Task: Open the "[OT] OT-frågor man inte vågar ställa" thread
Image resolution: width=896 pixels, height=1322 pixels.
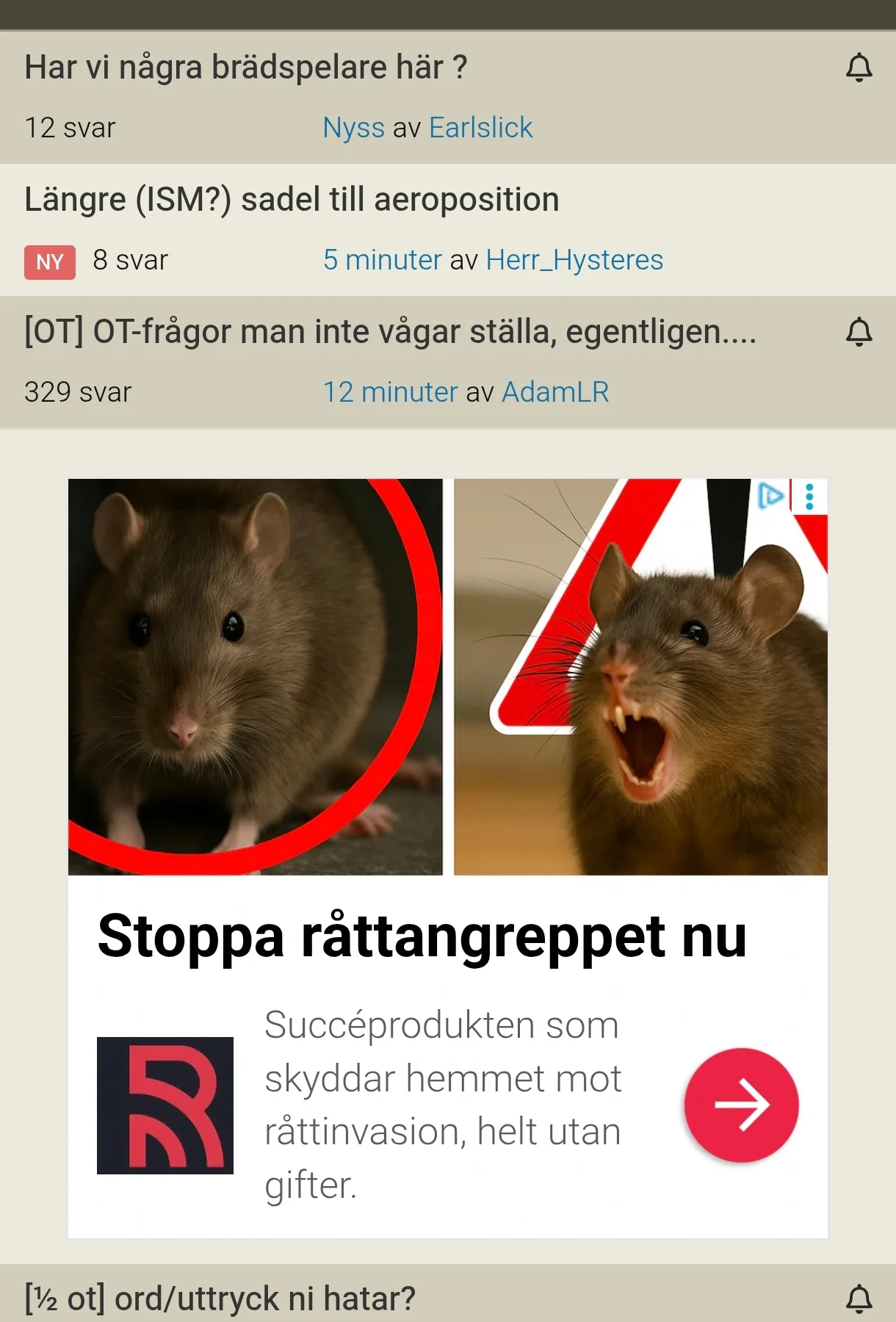Action: click(x=390, y=332)
